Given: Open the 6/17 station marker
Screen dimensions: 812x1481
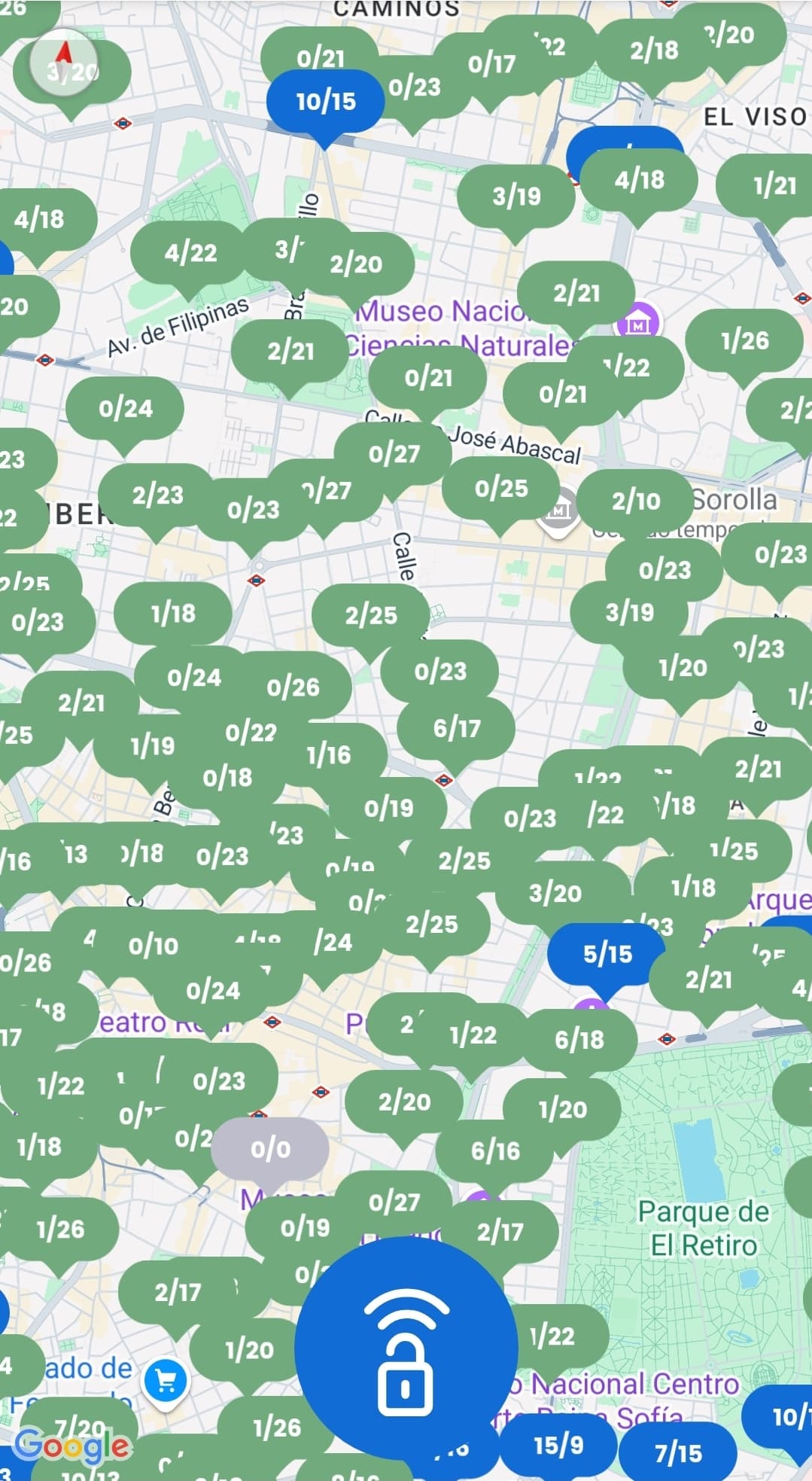Looking at the screenshot, I should [x=456, y=728].
